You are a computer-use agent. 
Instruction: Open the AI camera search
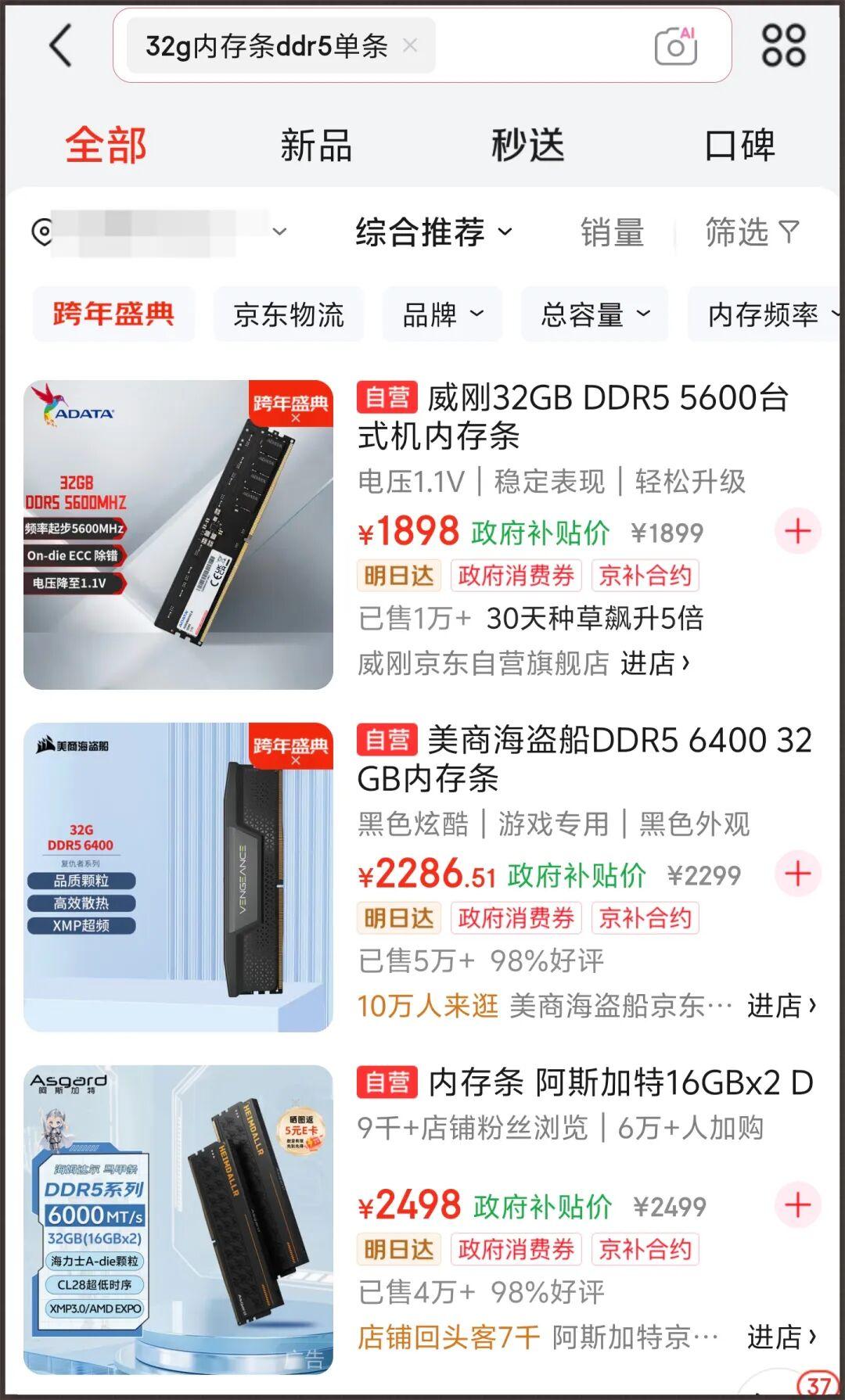coord(675,45)
